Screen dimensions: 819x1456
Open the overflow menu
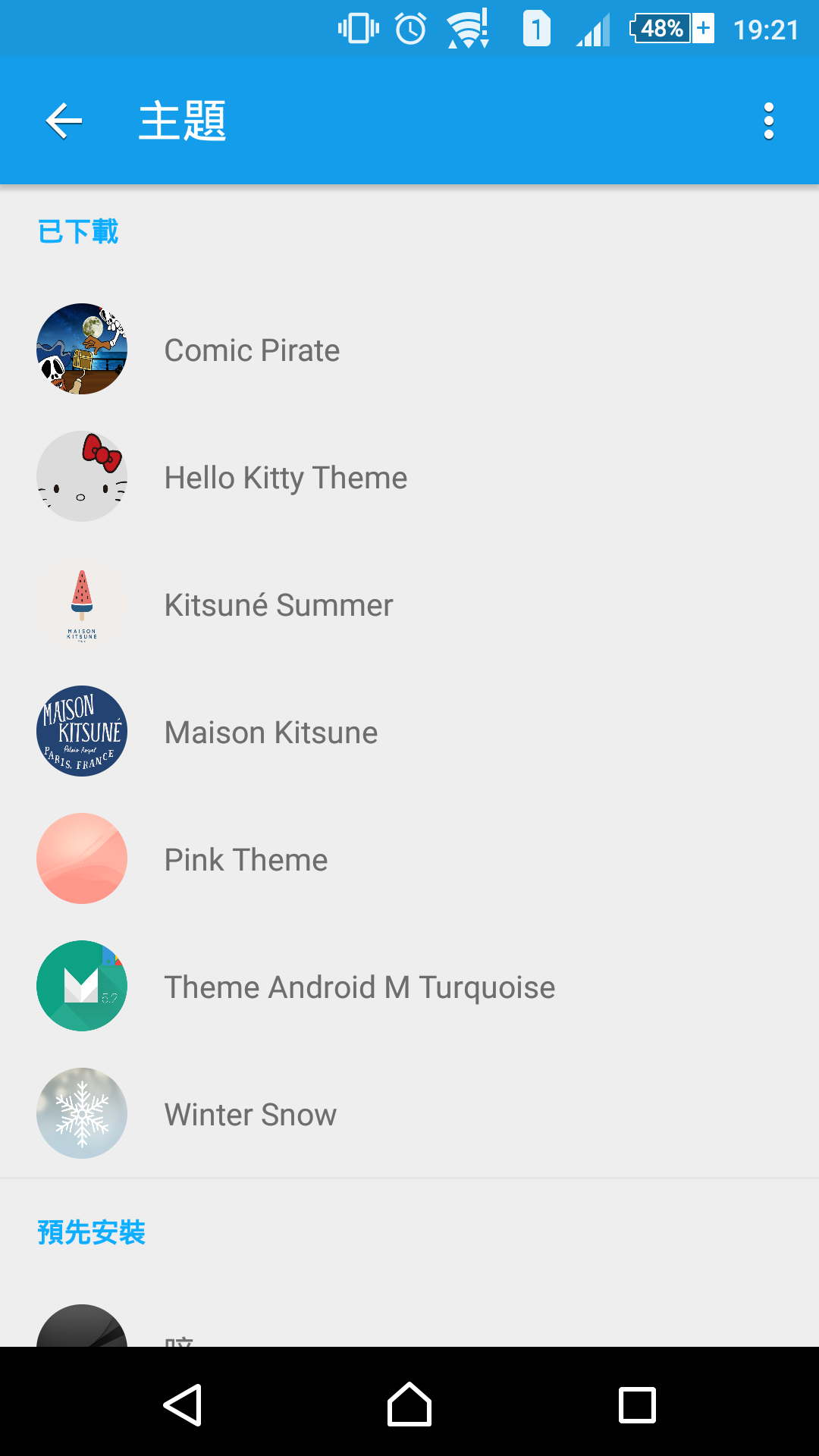click(768, 121)
